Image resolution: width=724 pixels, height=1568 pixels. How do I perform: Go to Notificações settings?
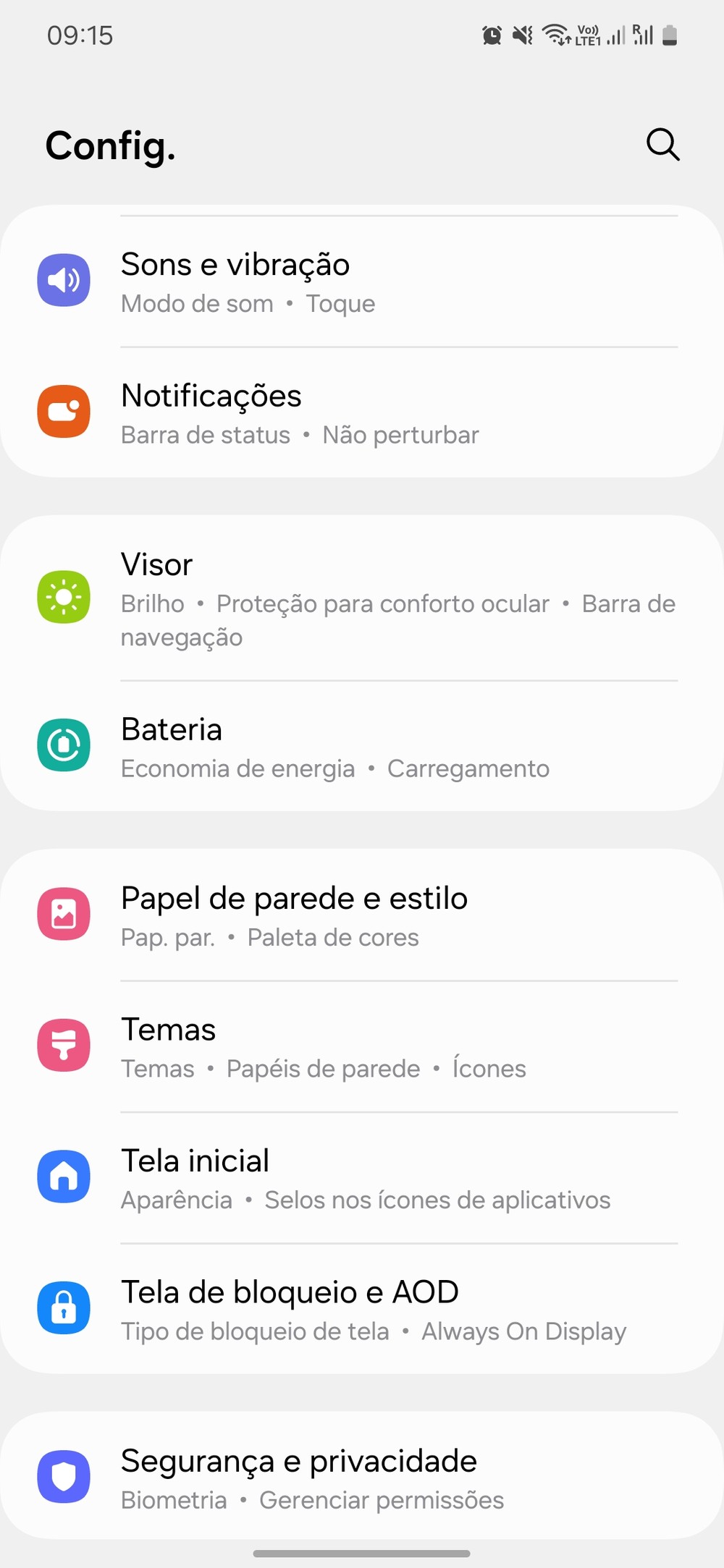click(362, 413)
